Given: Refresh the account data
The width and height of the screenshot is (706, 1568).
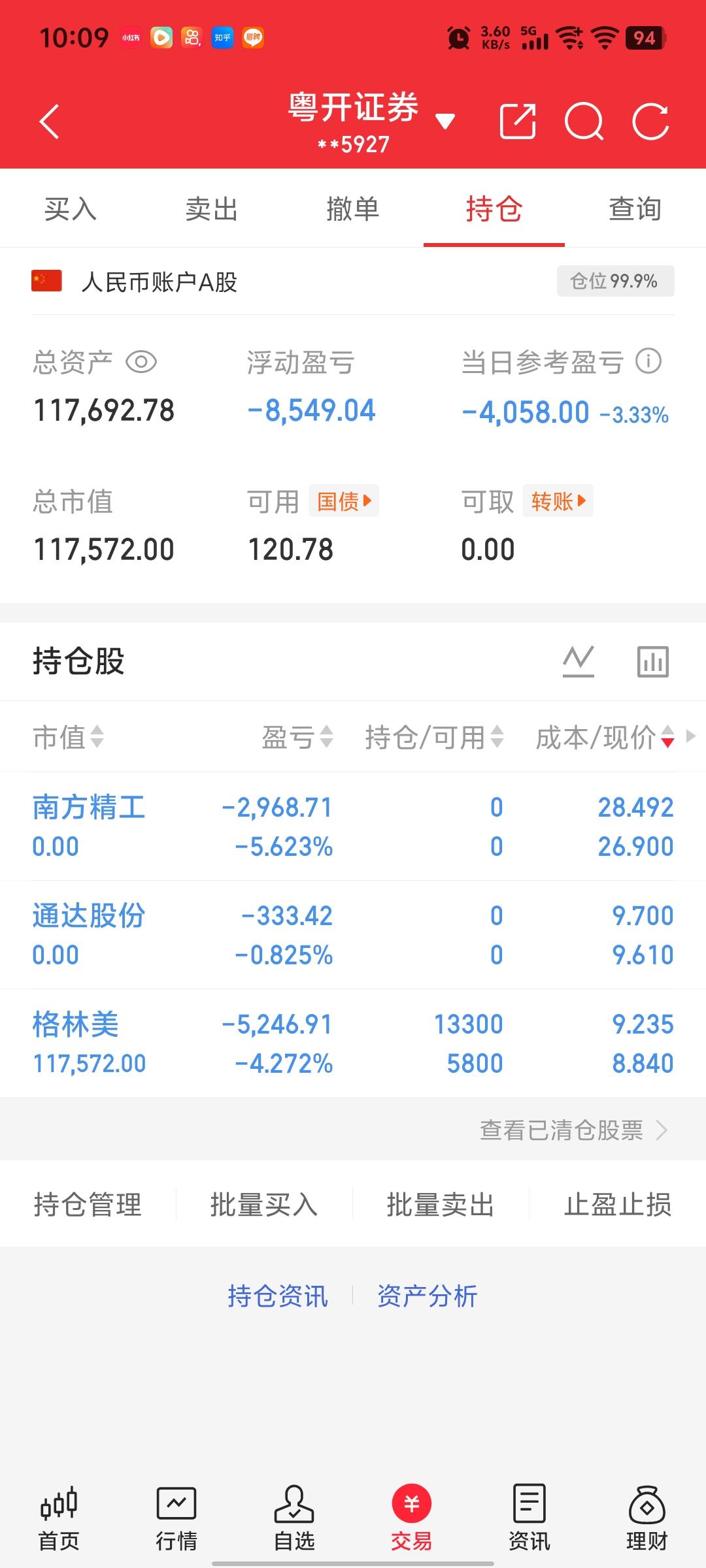Looking at the screenshot, I should [649, 122].
